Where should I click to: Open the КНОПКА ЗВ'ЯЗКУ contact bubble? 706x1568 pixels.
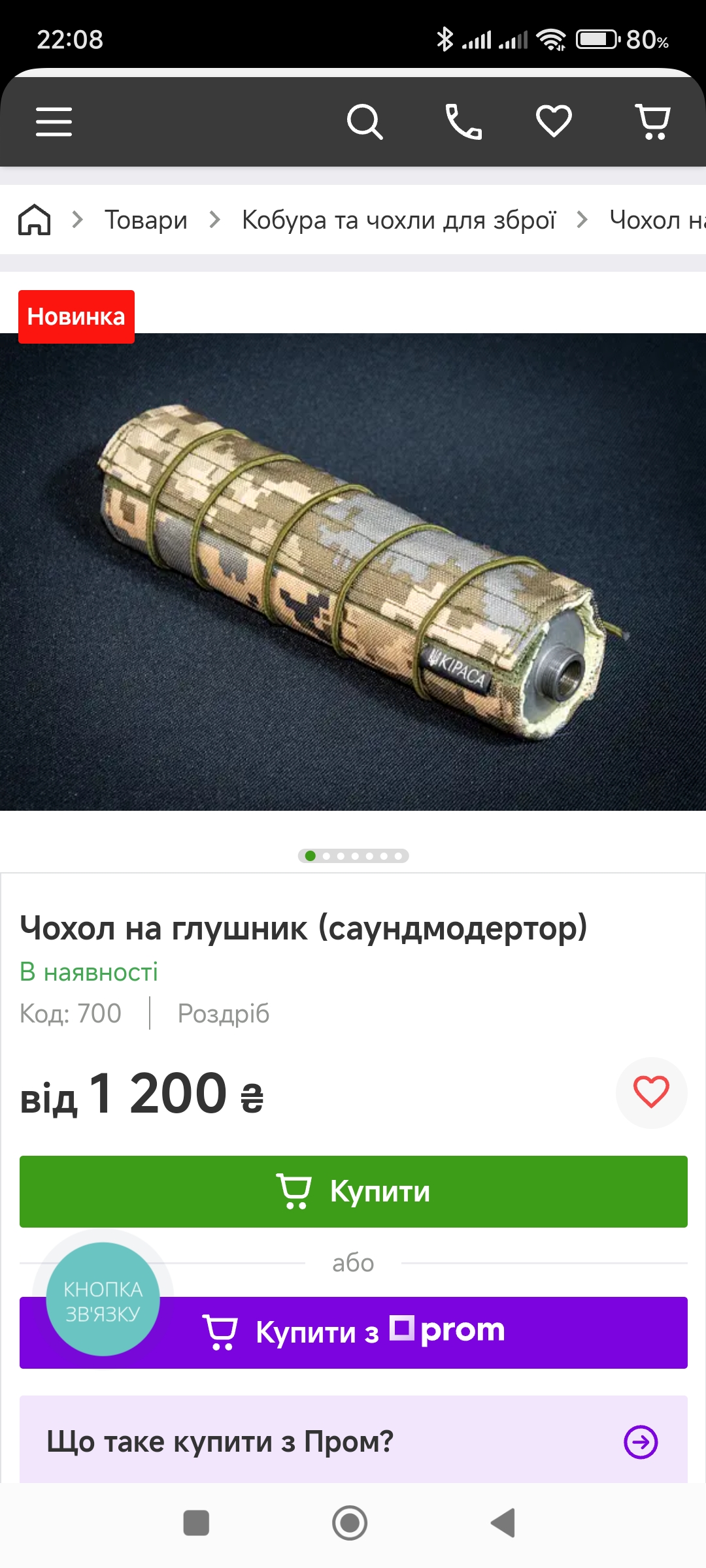tap(103, 1299)
